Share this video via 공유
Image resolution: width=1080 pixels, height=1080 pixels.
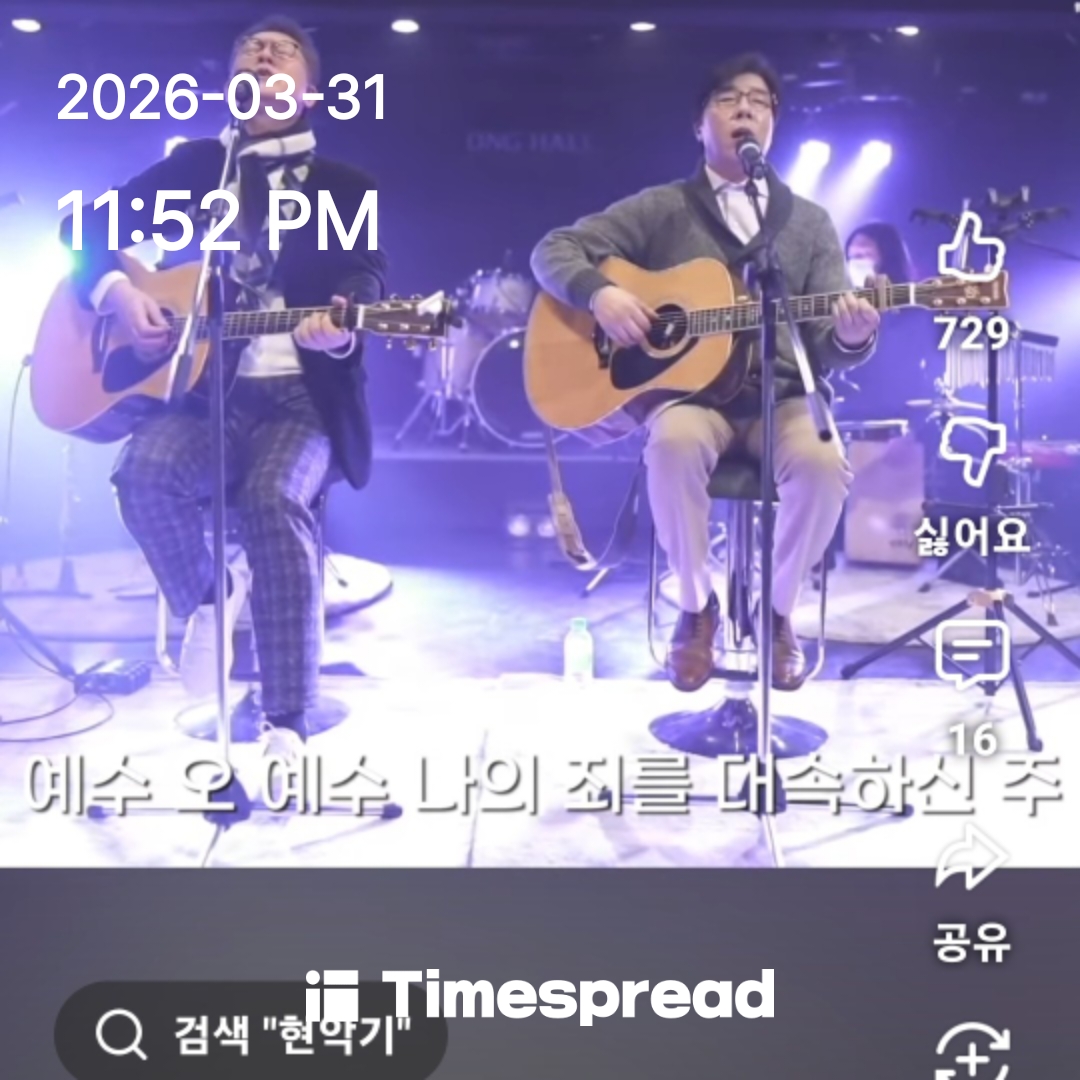(972, 862)
